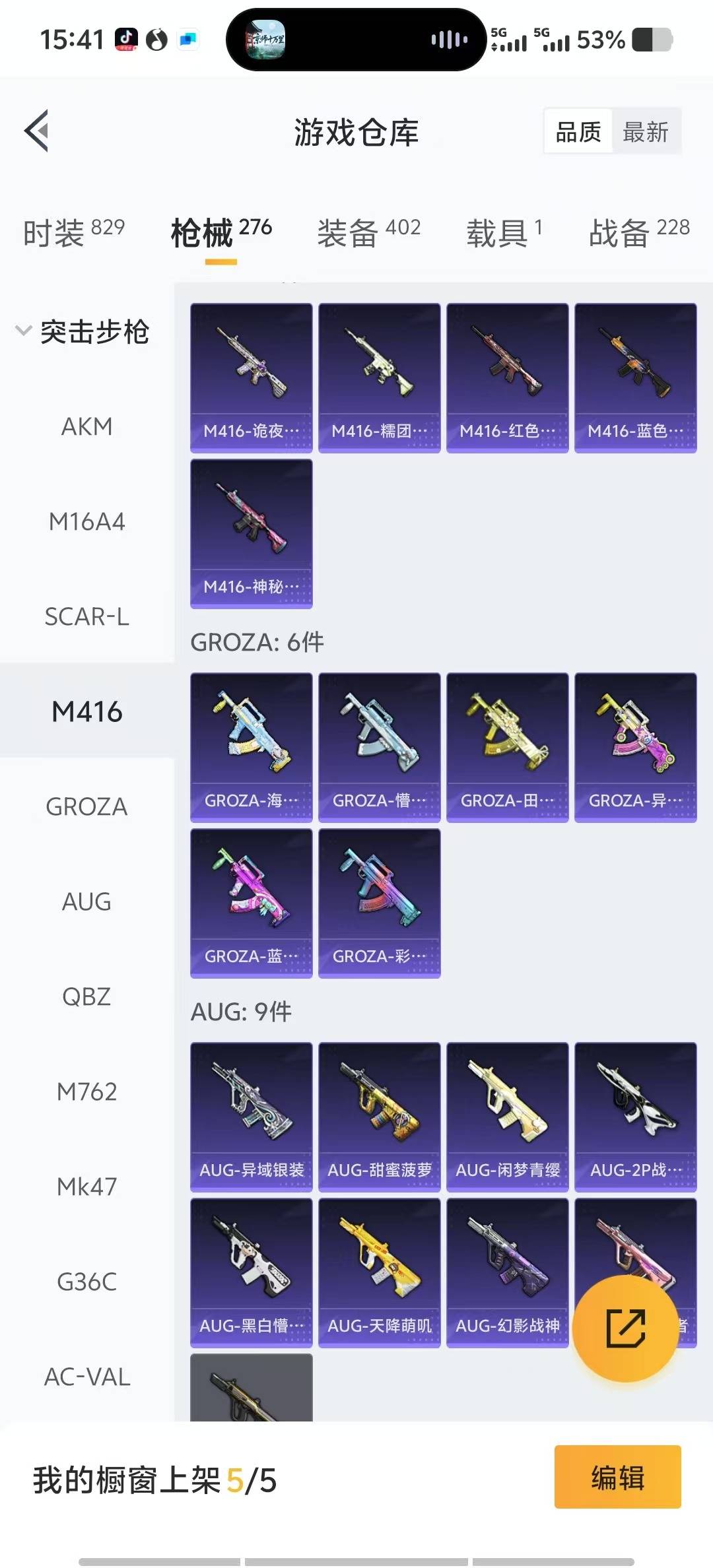The width and height of the screenshot is (713, 1568).
Task: Go back using the top-left arrow
Action: click(37, 131)
